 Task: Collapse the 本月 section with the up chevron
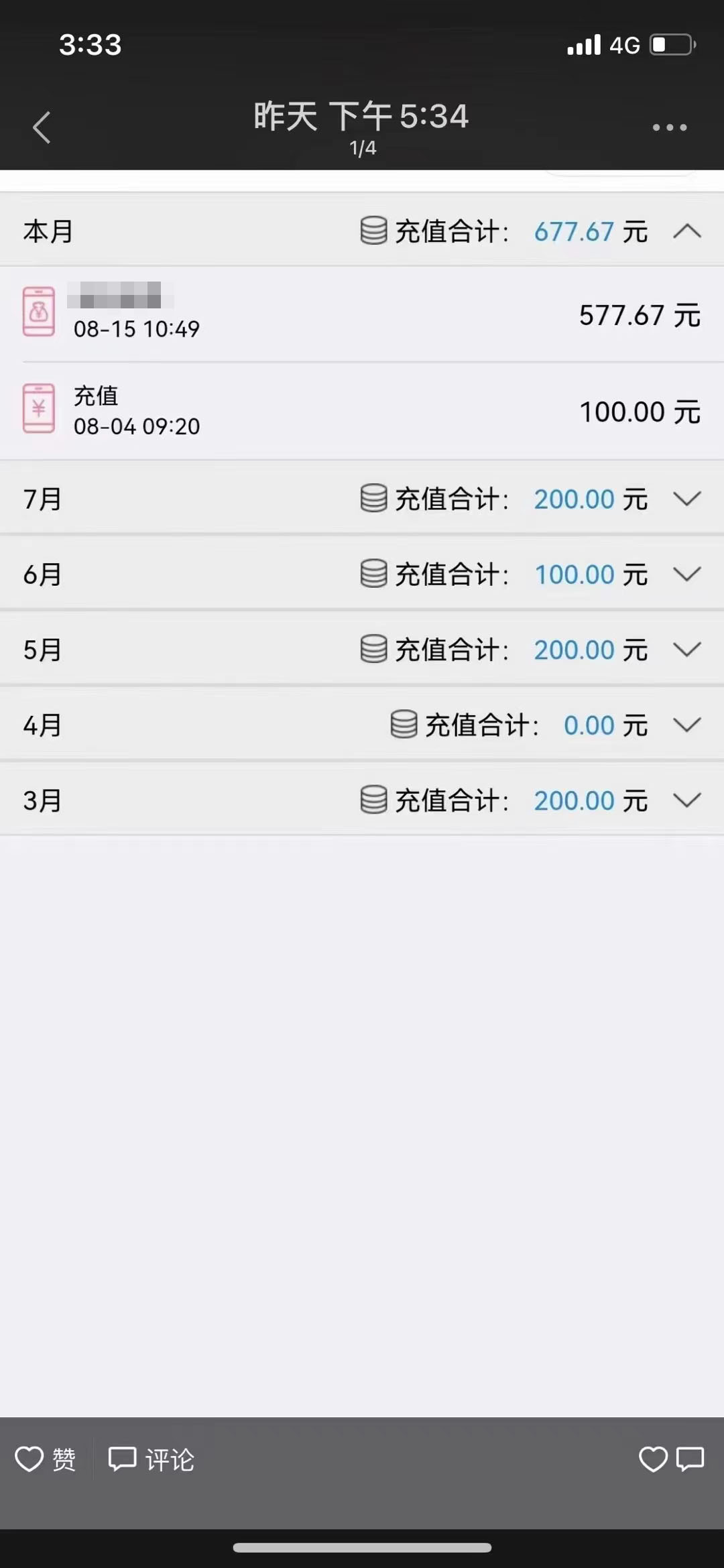686,231
